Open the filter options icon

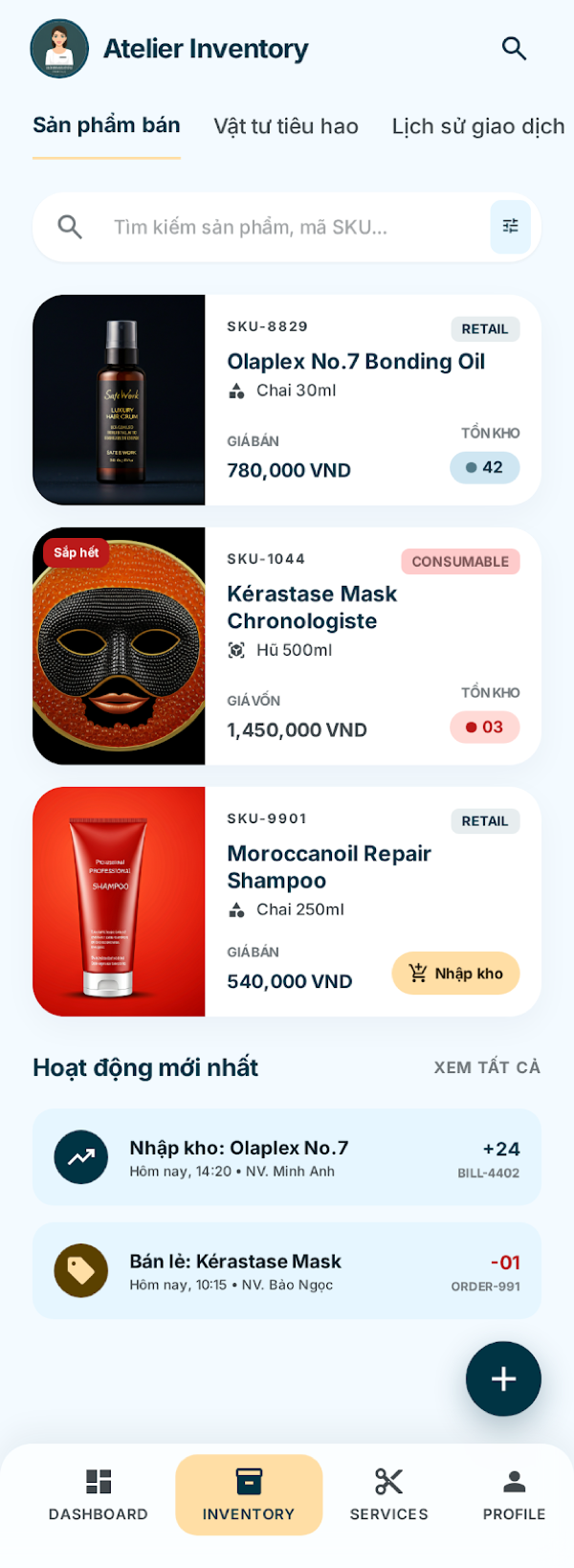pyautogui.click(x=510, y=227)
